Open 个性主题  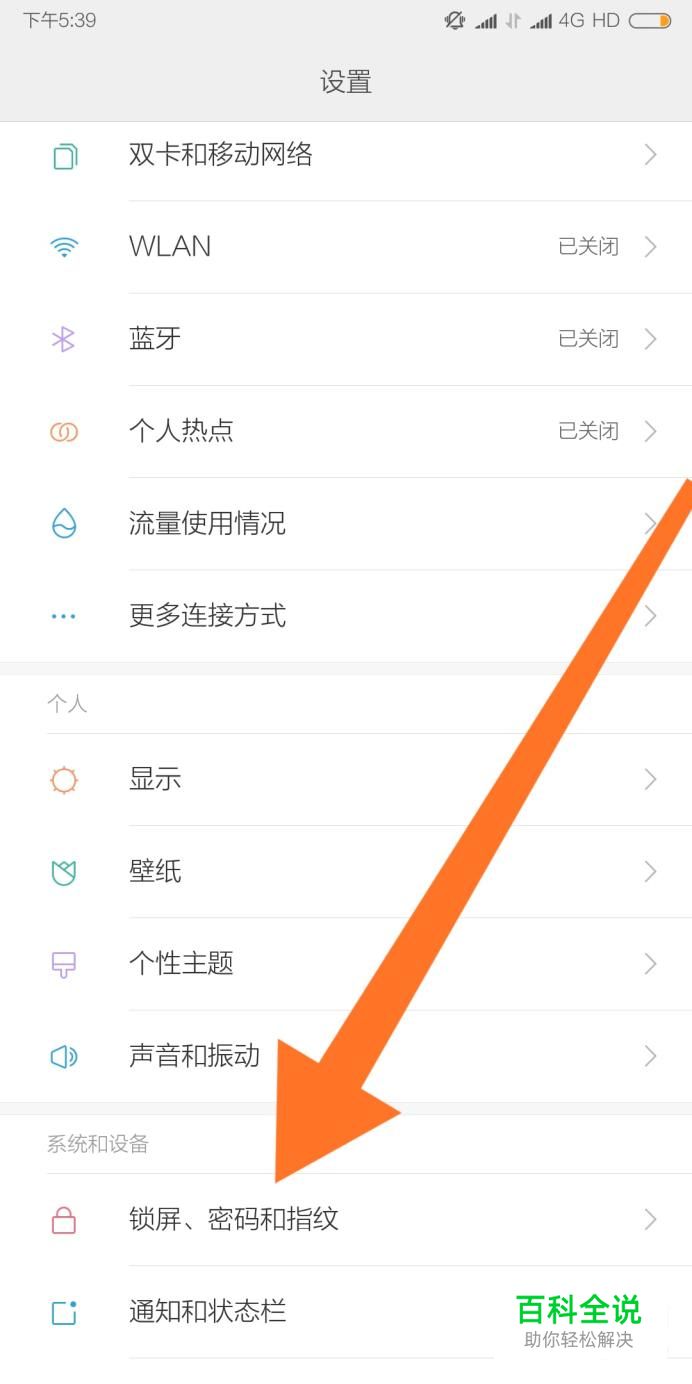[181, 963]
